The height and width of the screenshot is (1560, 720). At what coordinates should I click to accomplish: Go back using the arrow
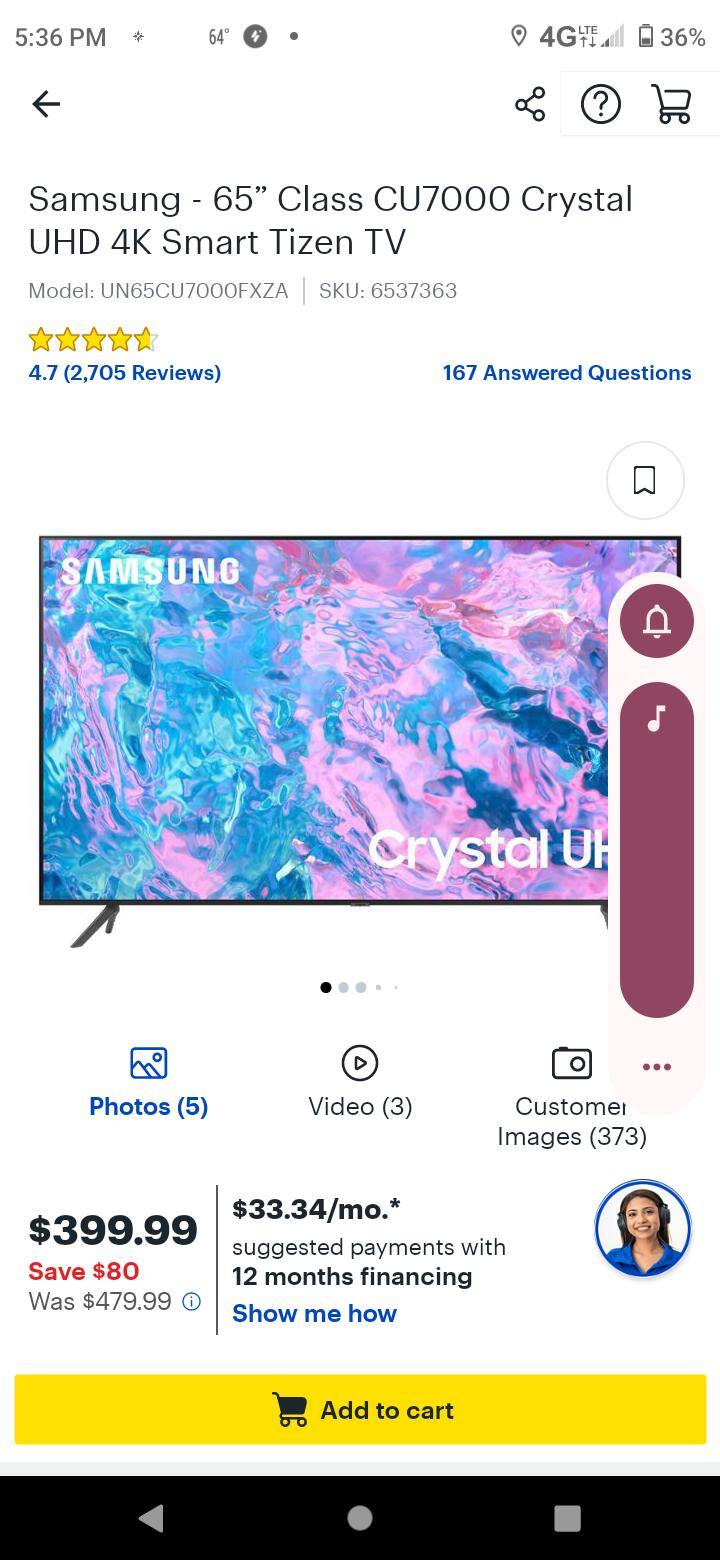click(x=46, y=104)
